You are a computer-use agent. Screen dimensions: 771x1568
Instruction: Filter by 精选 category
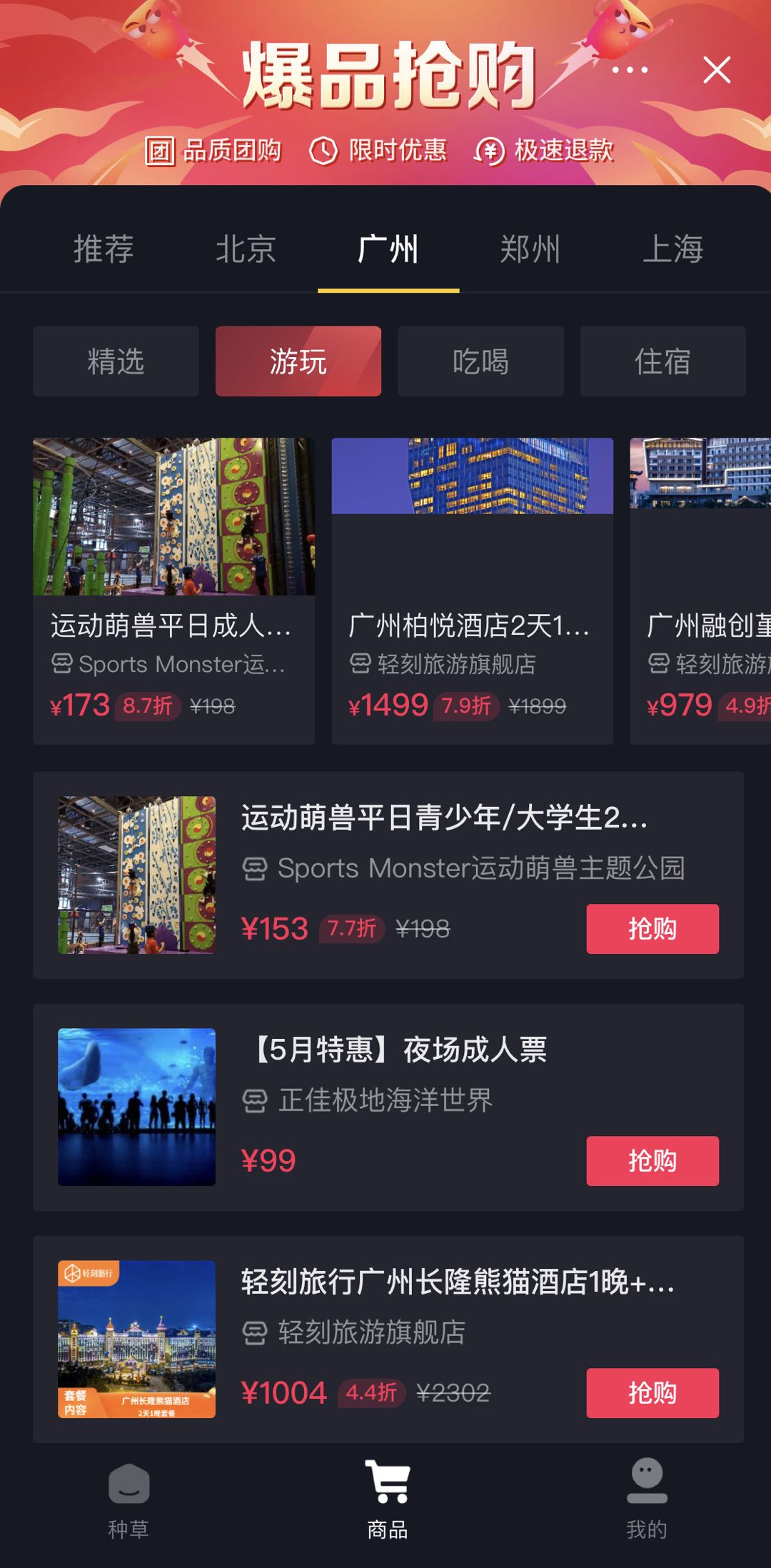tap(116, 361)
